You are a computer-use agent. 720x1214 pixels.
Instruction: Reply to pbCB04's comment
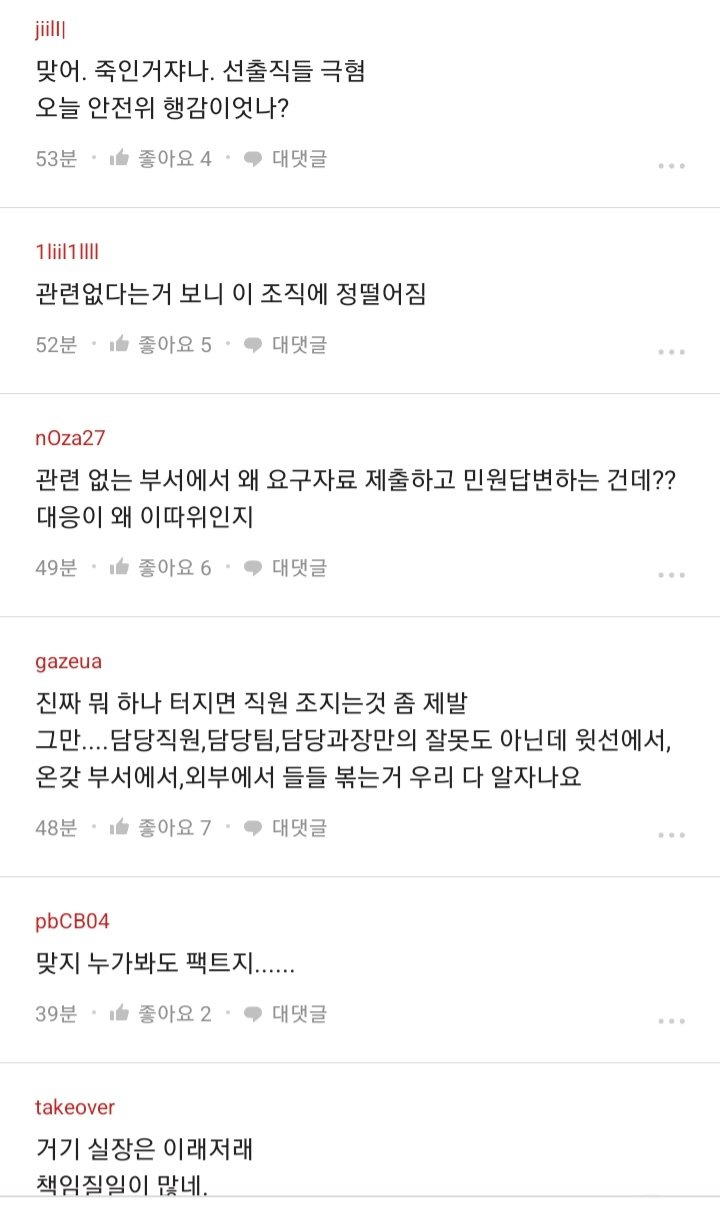[x=286, y=1014]
